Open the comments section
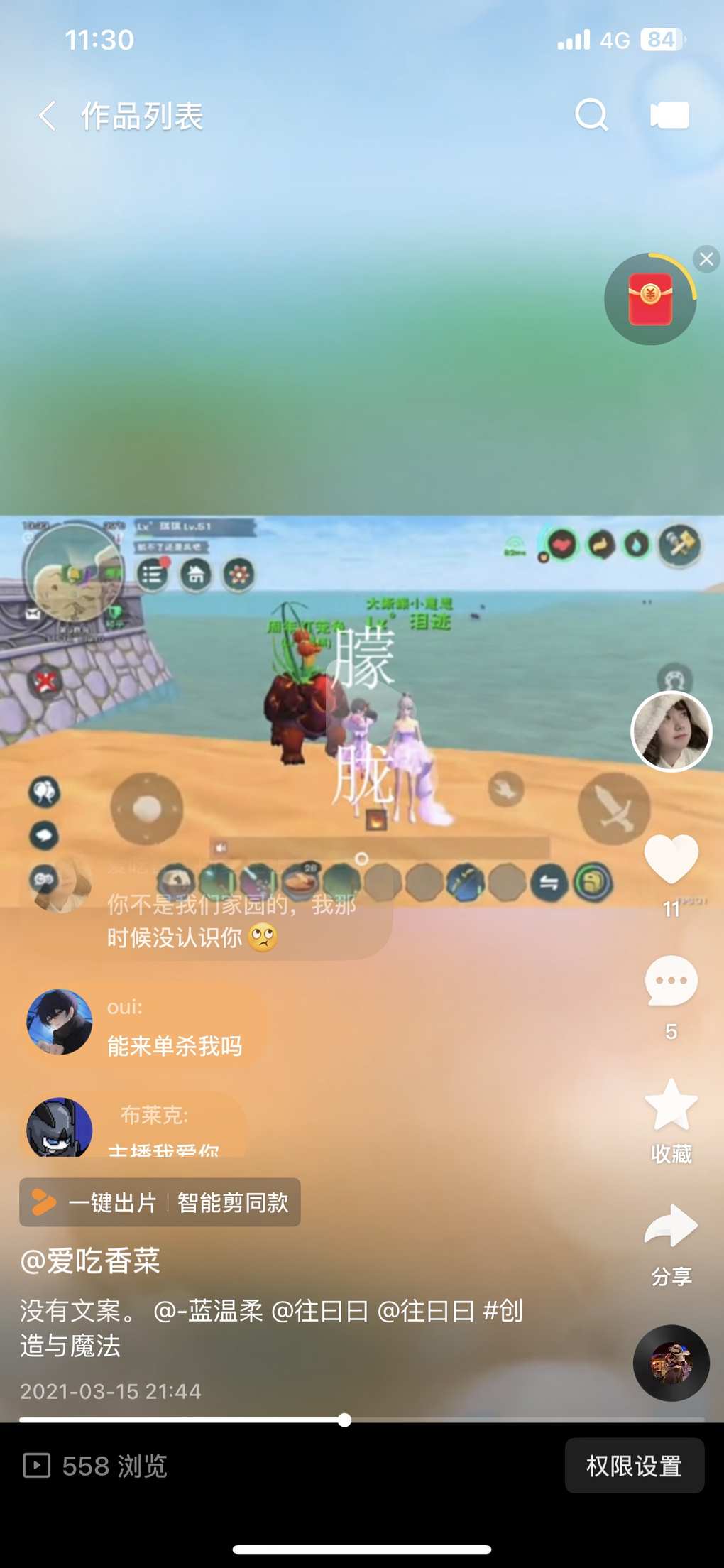 point(671,981)
